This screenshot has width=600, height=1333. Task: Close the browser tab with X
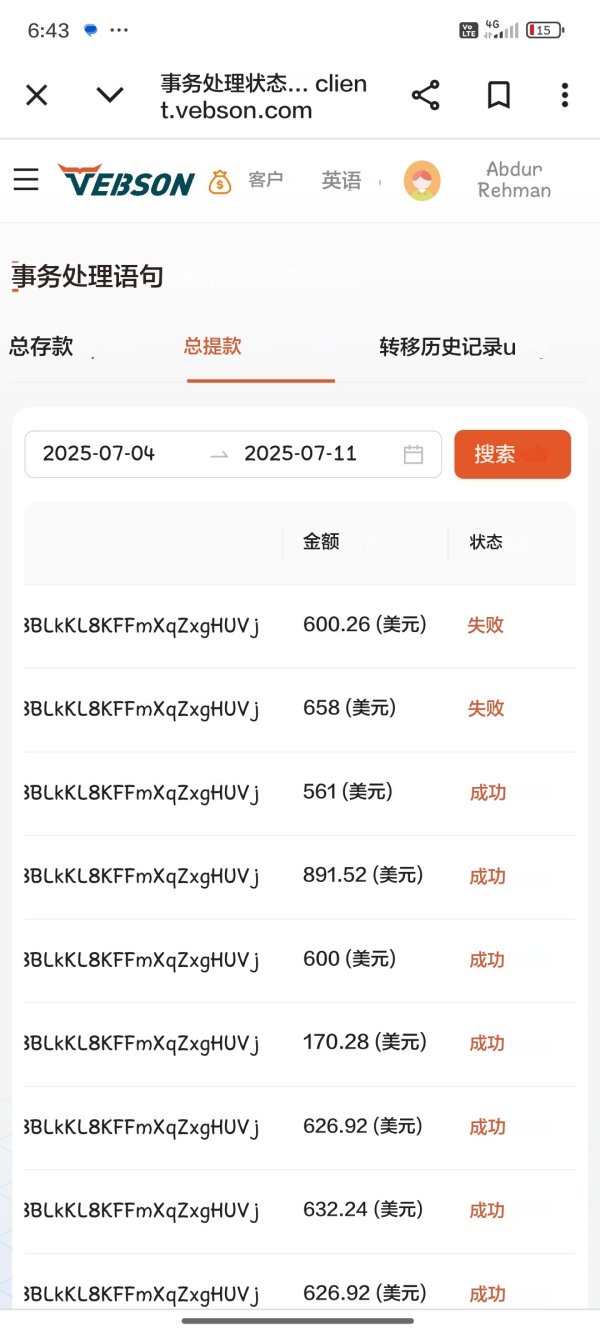[x=36, y=95]
